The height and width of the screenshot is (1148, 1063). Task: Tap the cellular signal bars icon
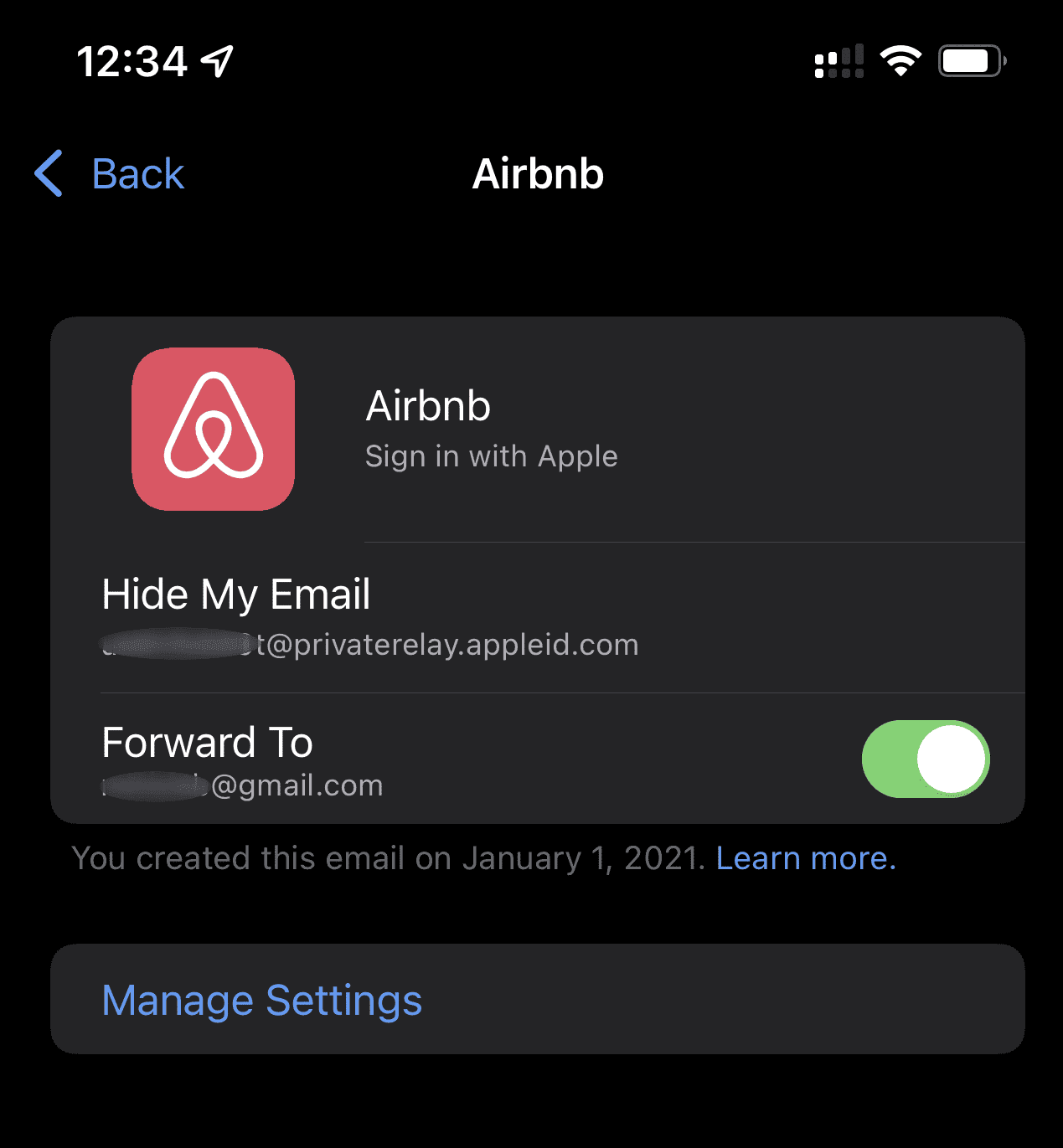pyautogui.click(x=839, y=59)
